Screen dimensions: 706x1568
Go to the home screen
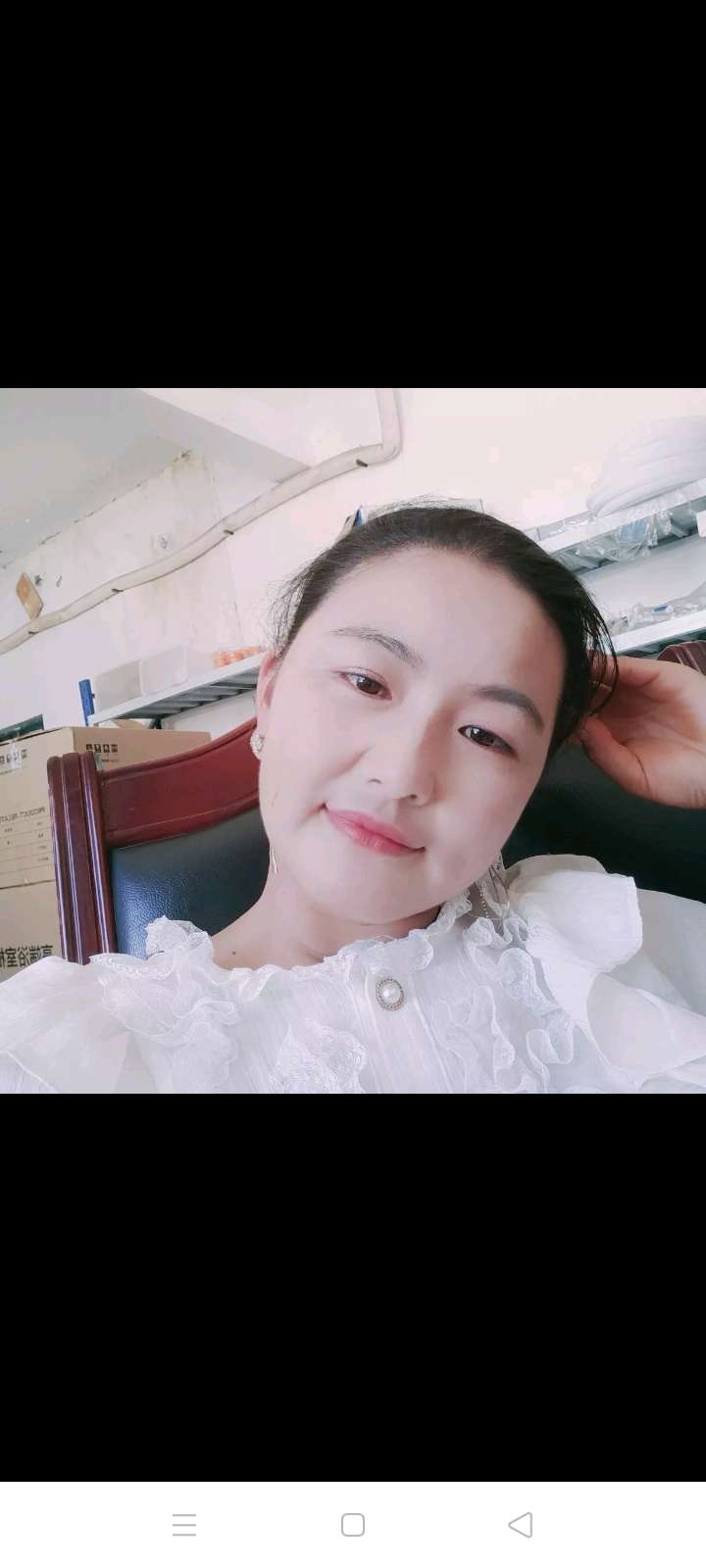point(353,1525)
